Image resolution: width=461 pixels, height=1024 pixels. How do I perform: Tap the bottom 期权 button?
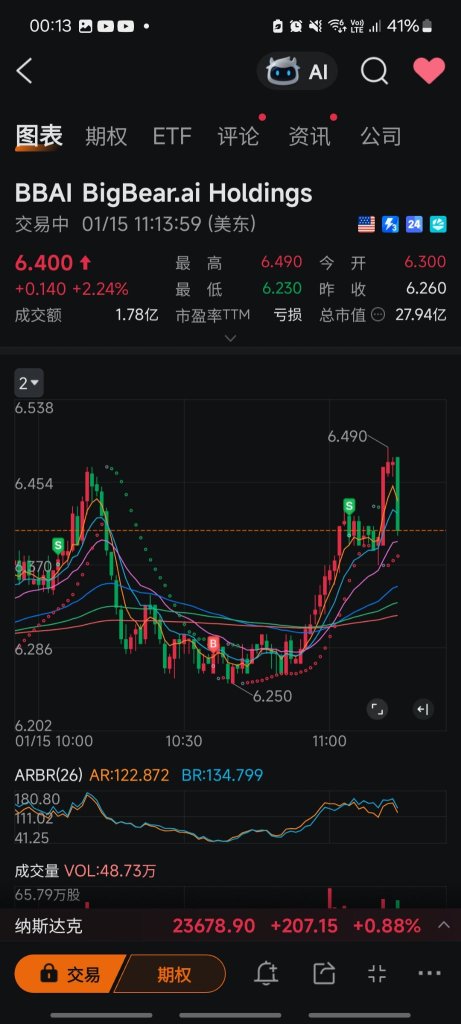[174, 974]
